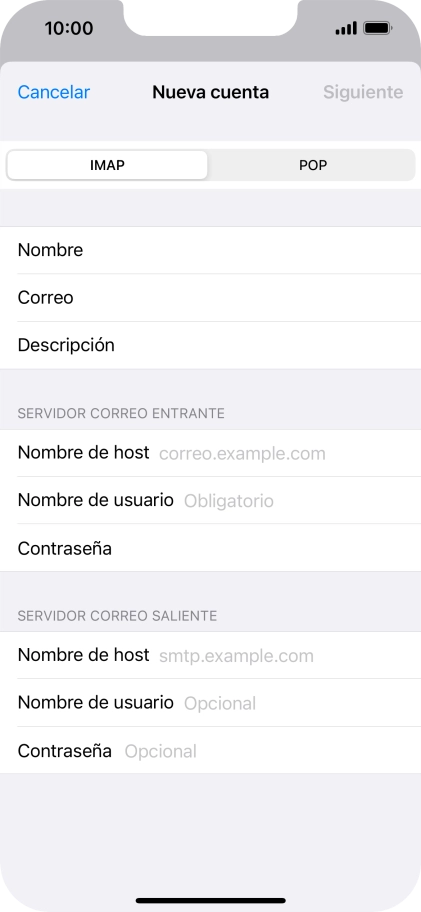Select the Descripción field
This screenshot has height=912, width=421.
pos(210,345)
